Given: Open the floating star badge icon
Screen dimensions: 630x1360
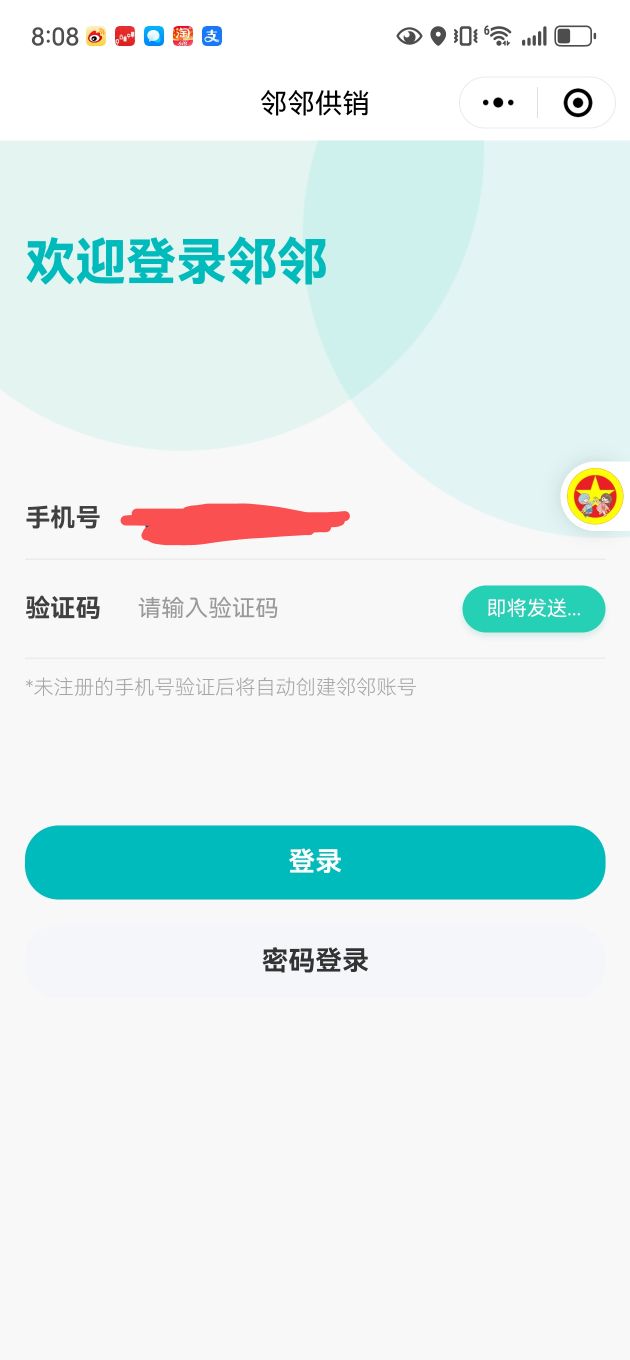Looking at the screenshot, I should click(x=596, y=496).
